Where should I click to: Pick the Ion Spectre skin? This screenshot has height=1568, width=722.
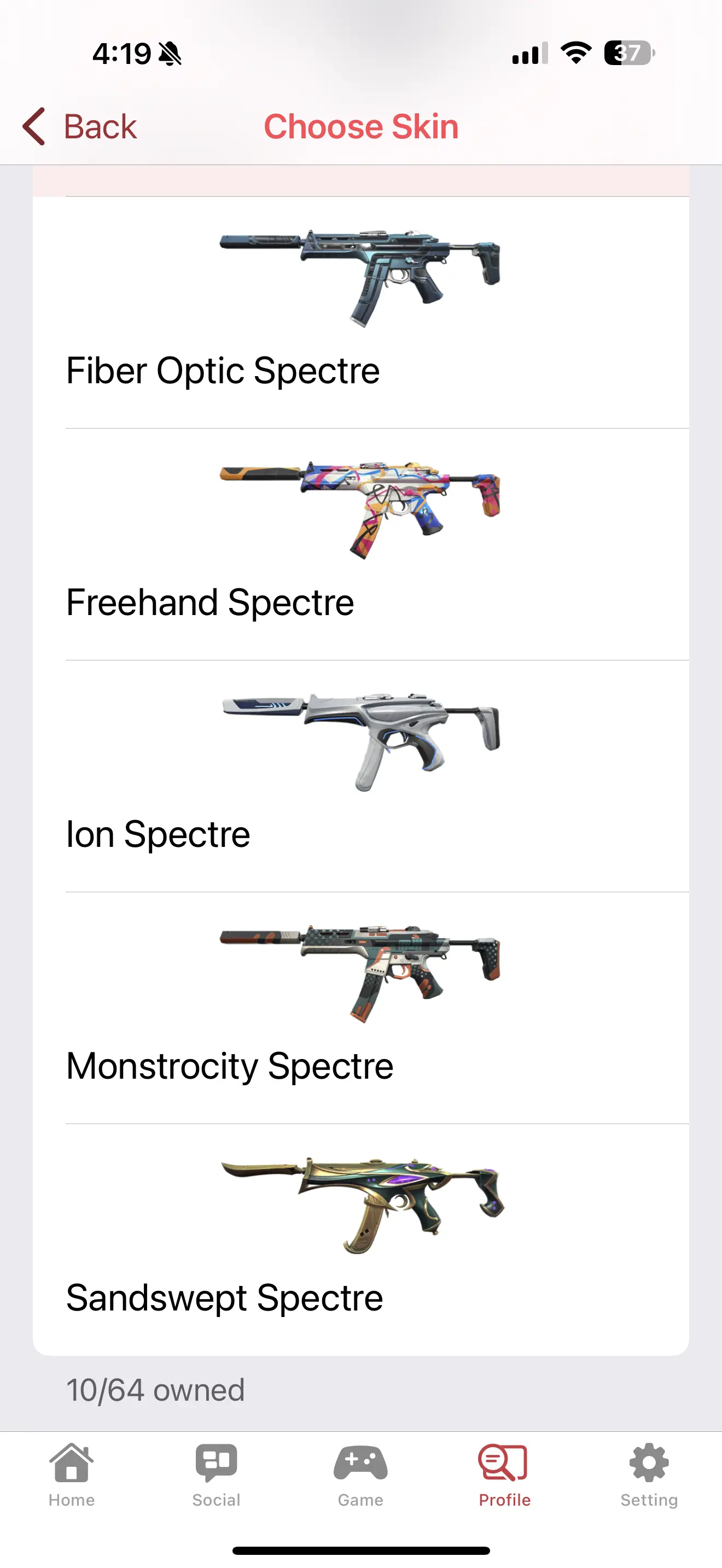tap(360, 776)
